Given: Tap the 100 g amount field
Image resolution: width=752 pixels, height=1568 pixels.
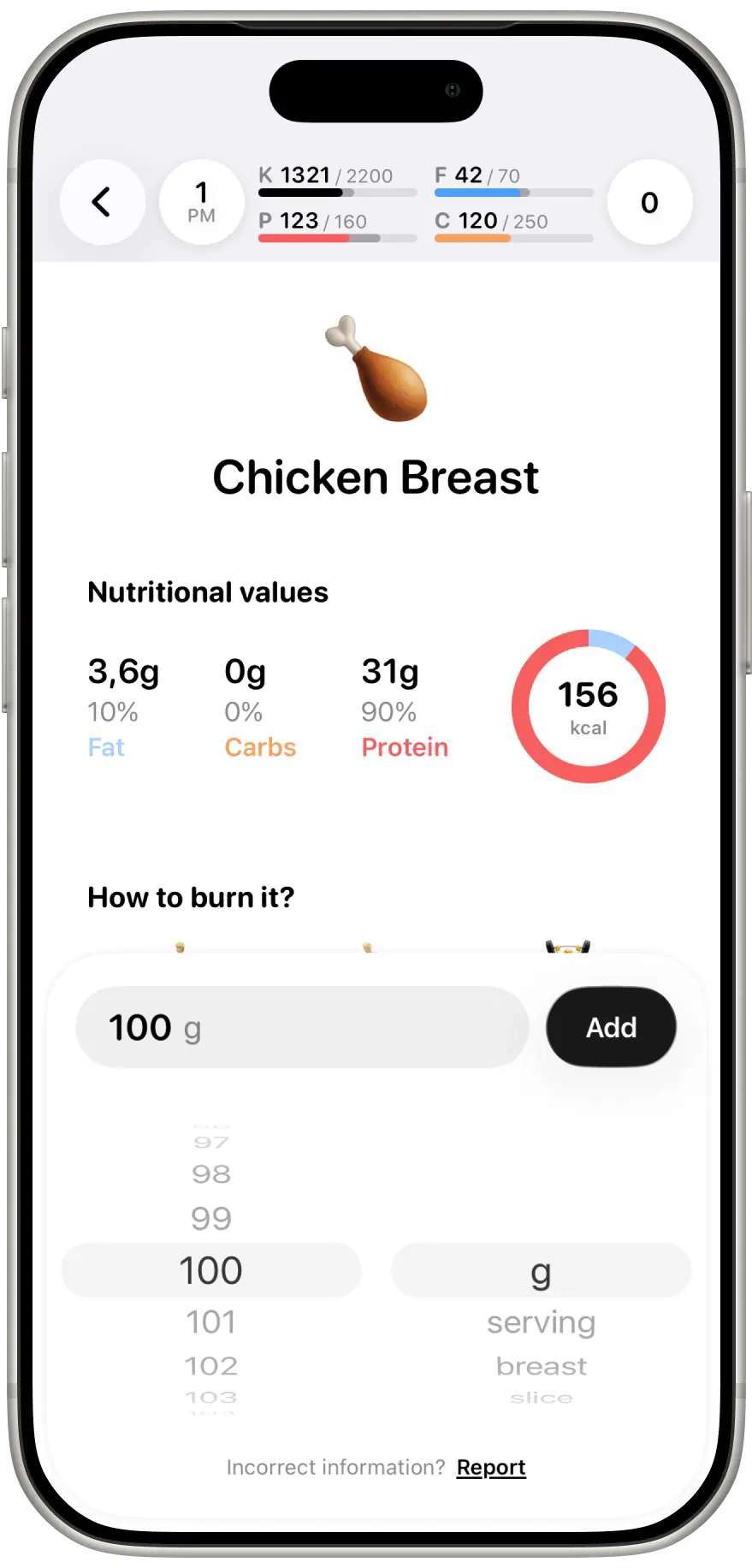Looking at the screenshot, I should [302, 1027].
